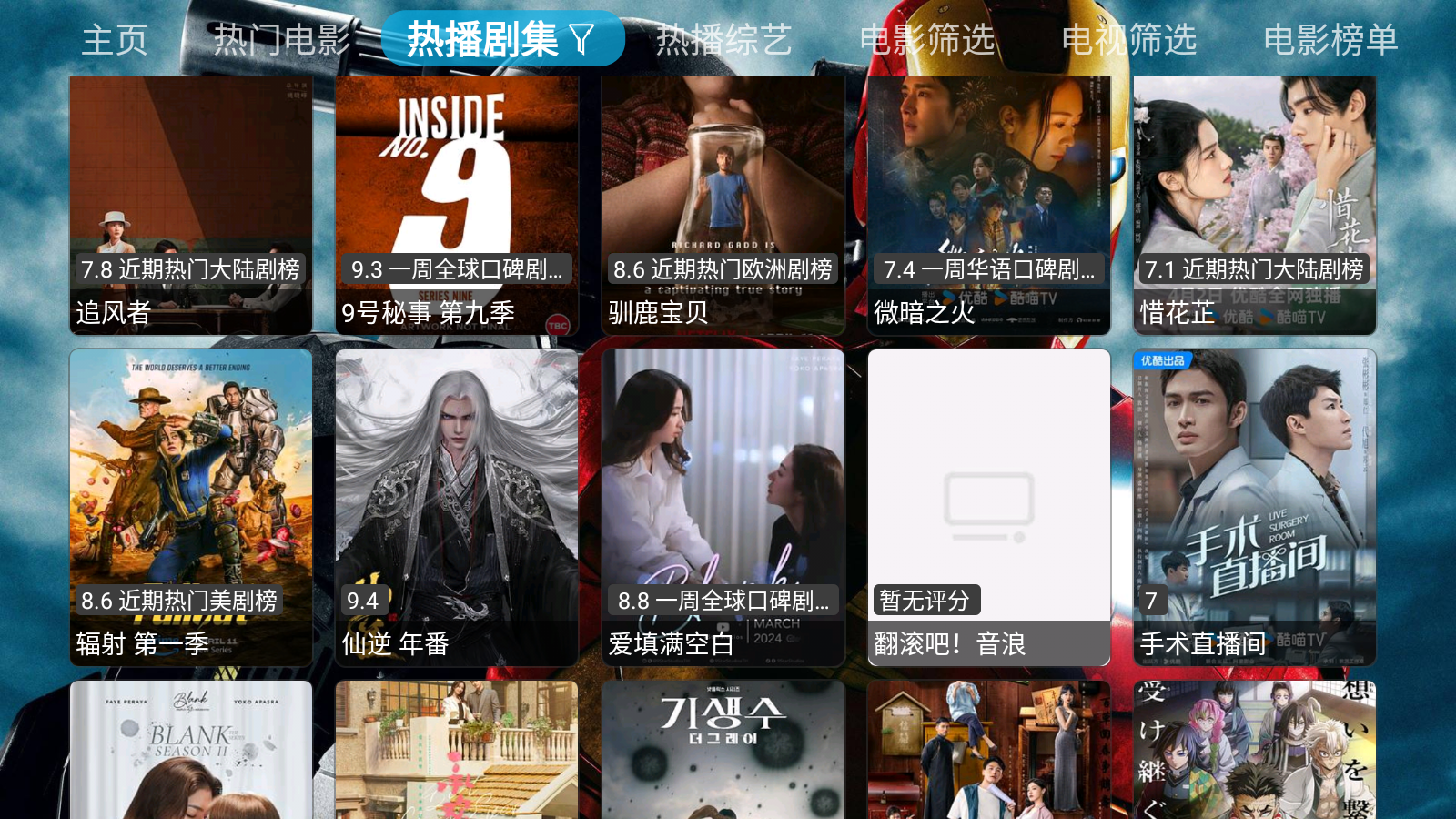Viewport: 1456px width, 819px height.
Task: Open the 电影榜单 tab
Action: click(1330, 40)
